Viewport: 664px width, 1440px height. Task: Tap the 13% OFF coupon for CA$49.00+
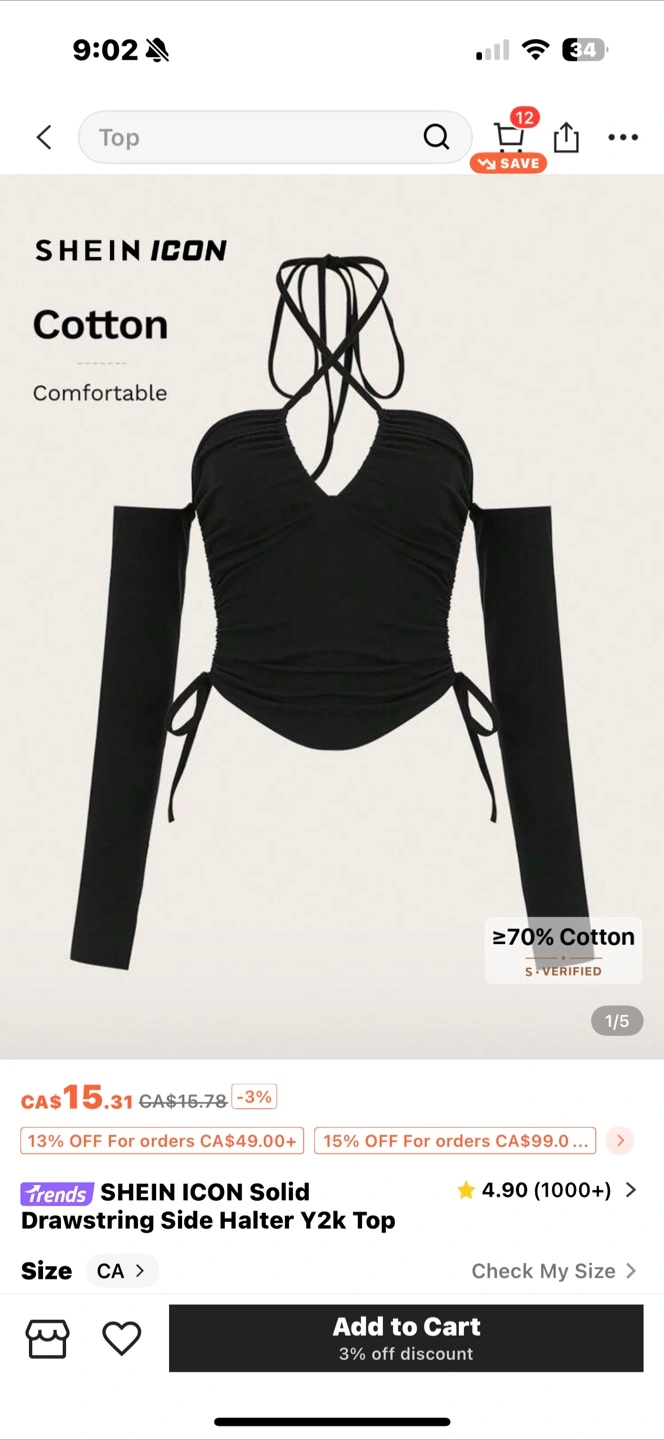[162, 1141]
